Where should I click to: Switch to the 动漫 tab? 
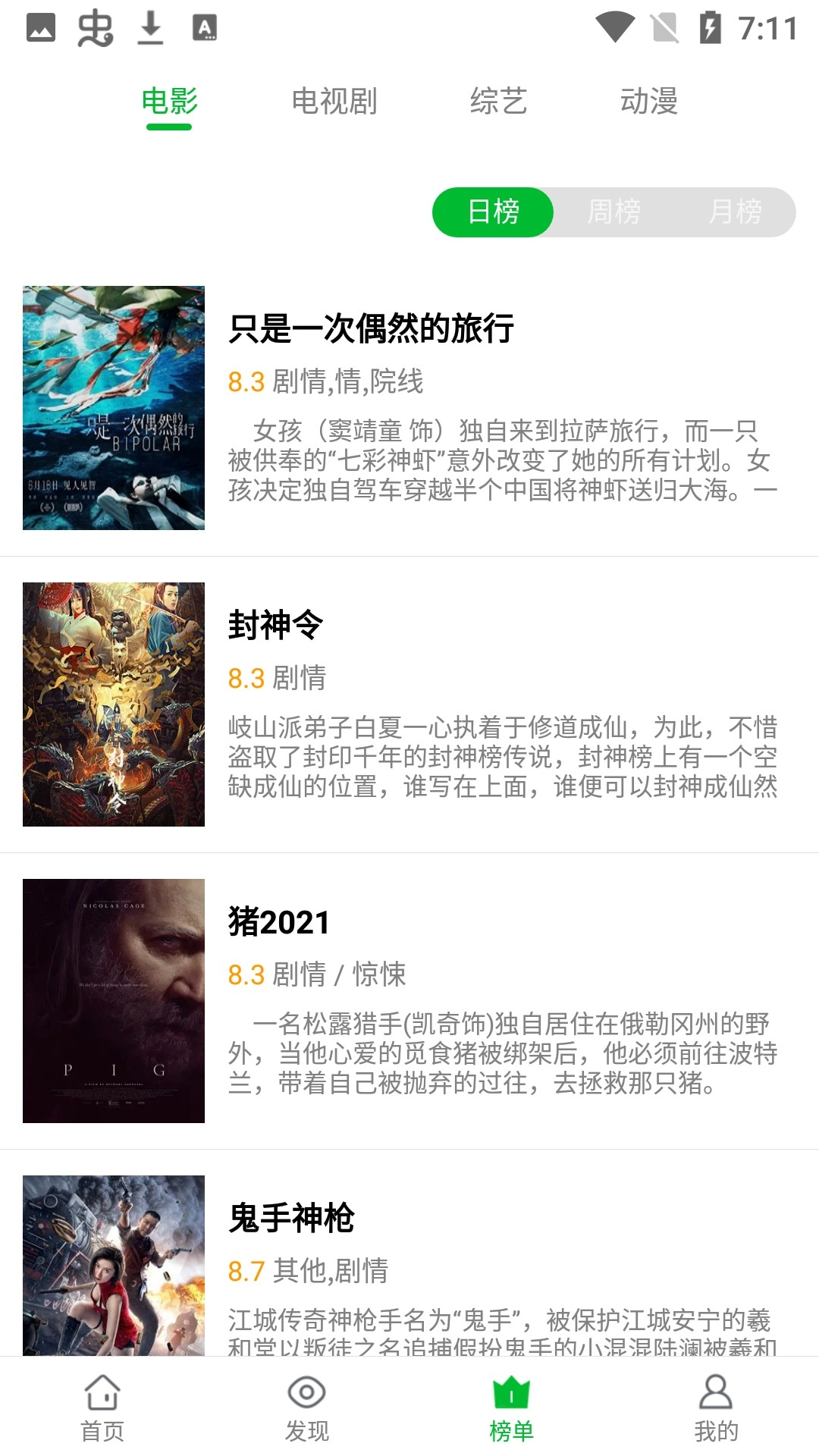(x=652, y=101)
